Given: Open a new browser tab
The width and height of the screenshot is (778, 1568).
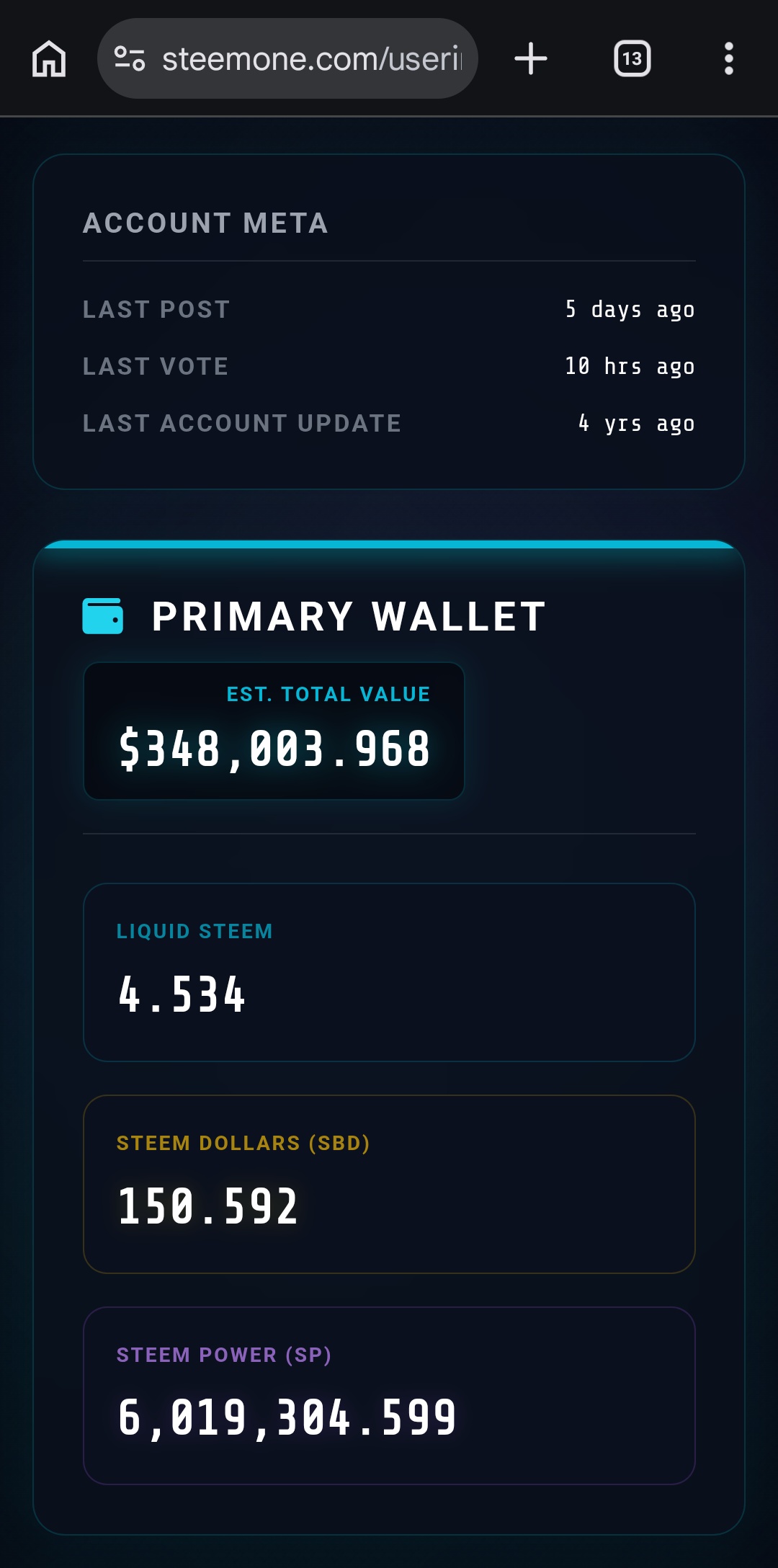Looking at the screenshot, I should point(531,58).
